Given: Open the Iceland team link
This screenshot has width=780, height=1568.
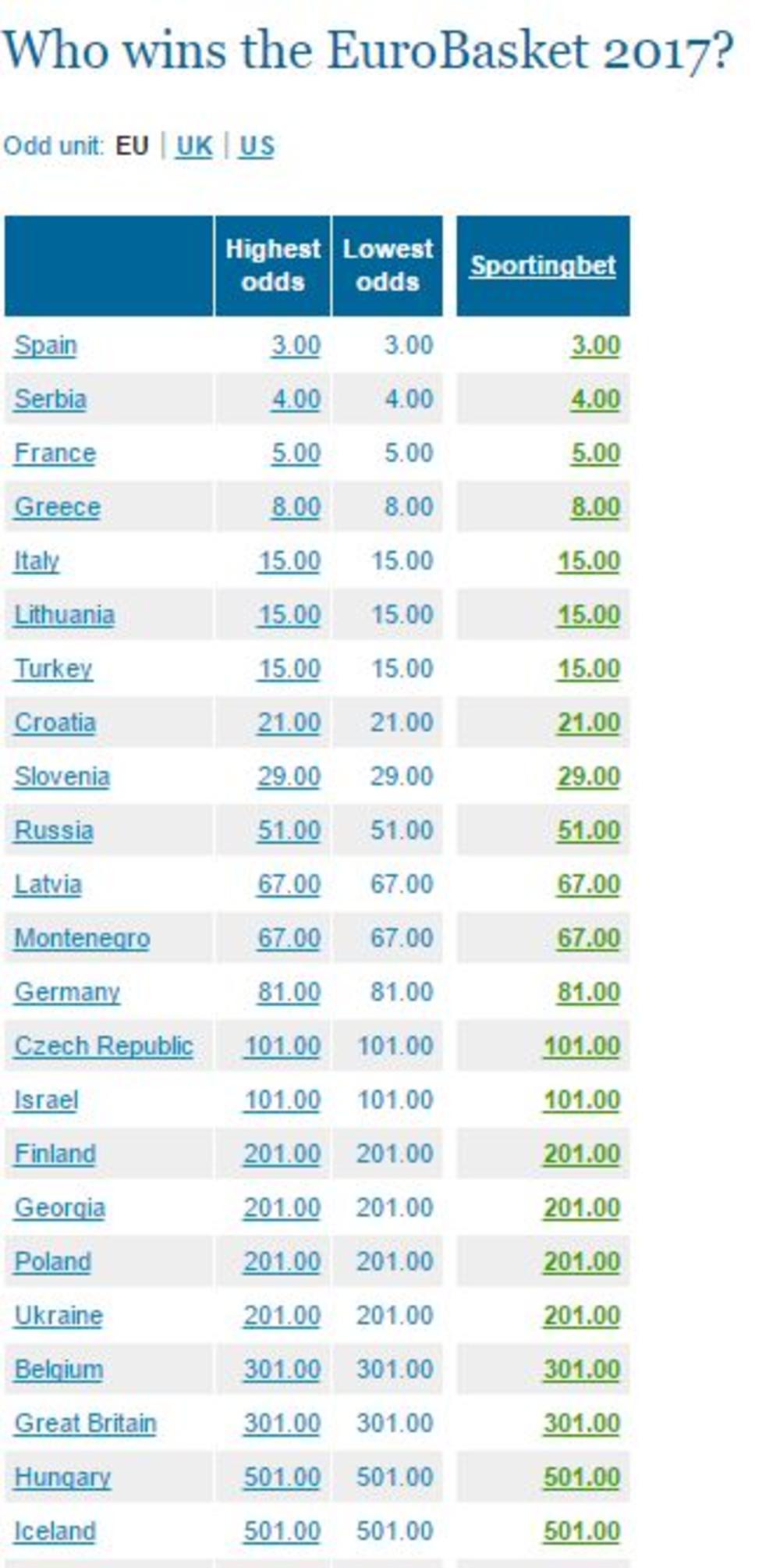Looking at the screenshot, I should 55,1531.
